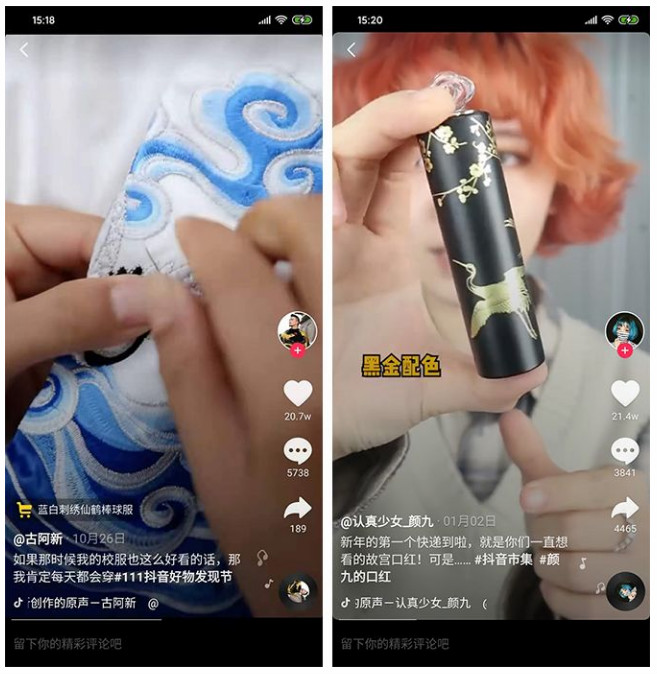657x674 pixels.
Task: Open comments on 认真少女_颜九's video
Action: click(625, 451)
